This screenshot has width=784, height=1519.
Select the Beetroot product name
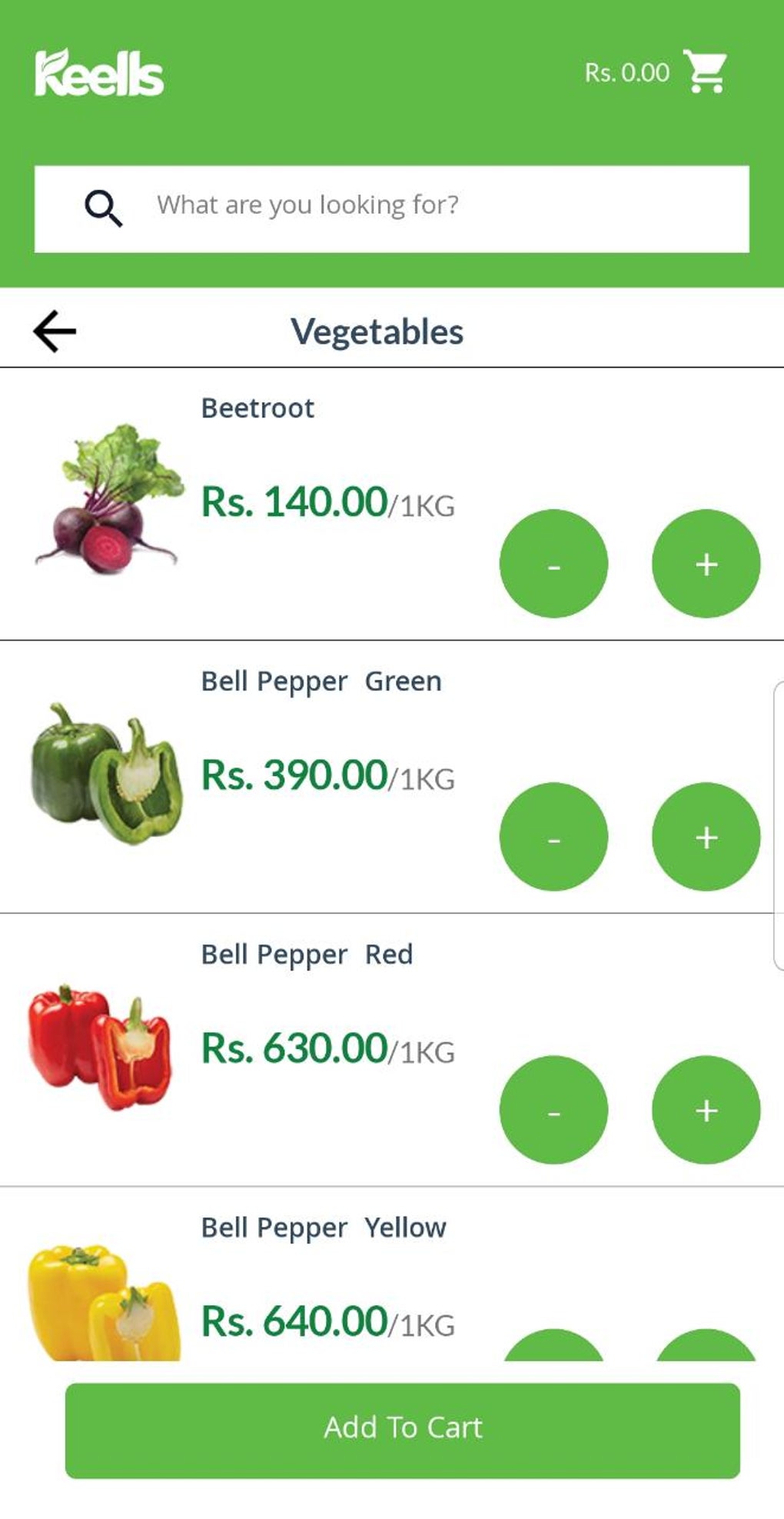tap(257, 408)
